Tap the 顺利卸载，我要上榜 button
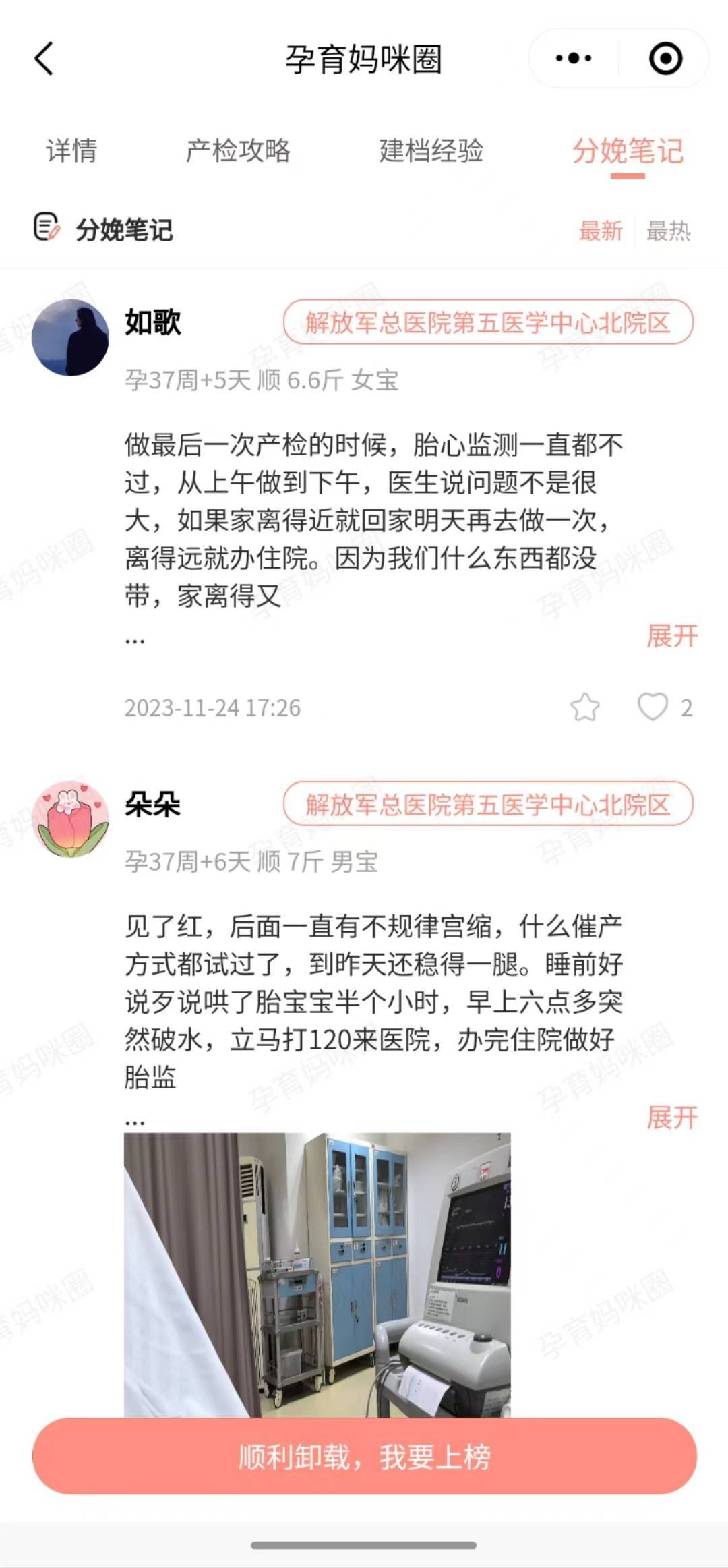This screenshot has width=728, height=1568. [x=364, y=1457]
